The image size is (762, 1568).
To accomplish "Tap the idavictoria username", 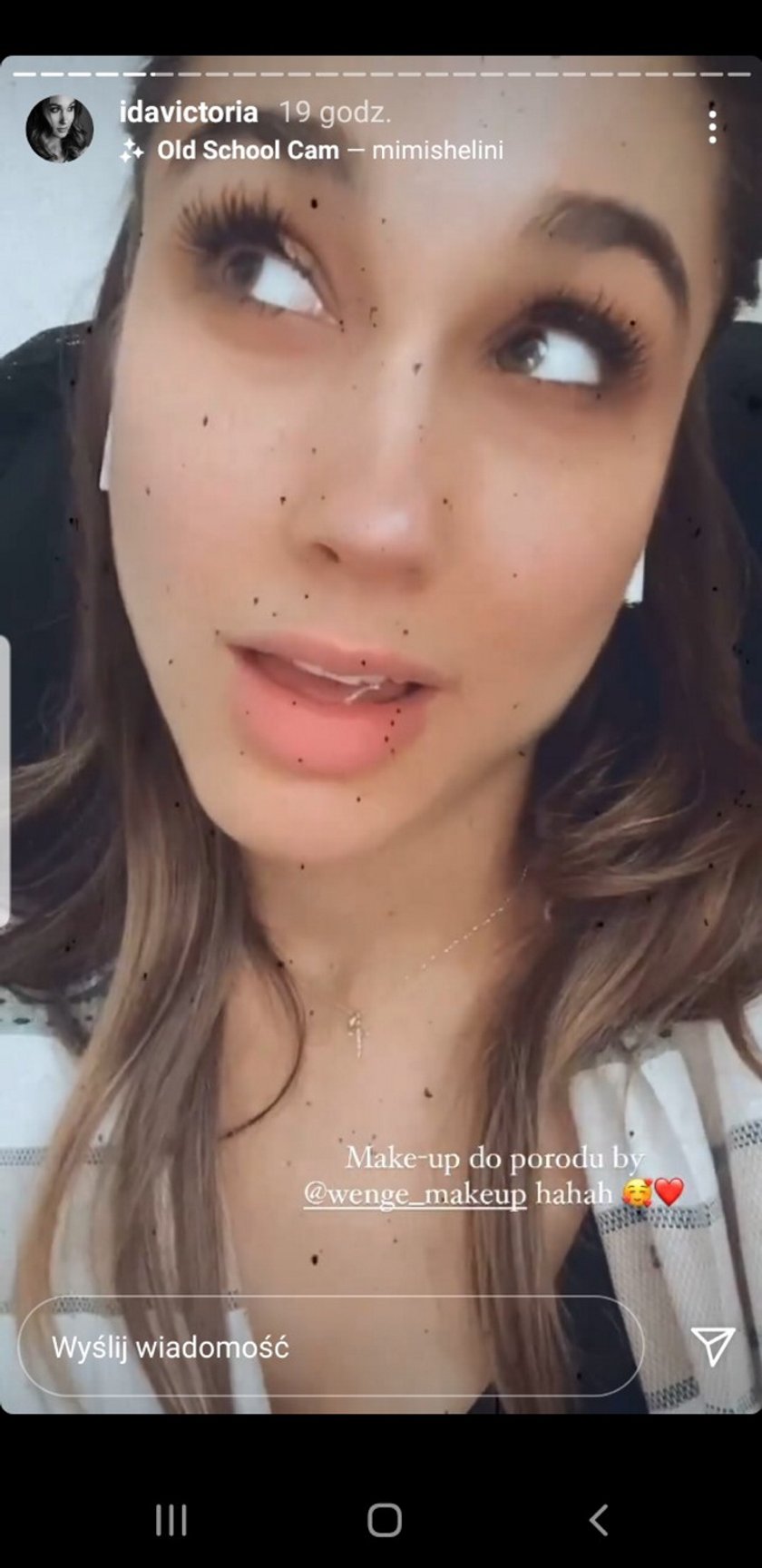I will [189, 113].
